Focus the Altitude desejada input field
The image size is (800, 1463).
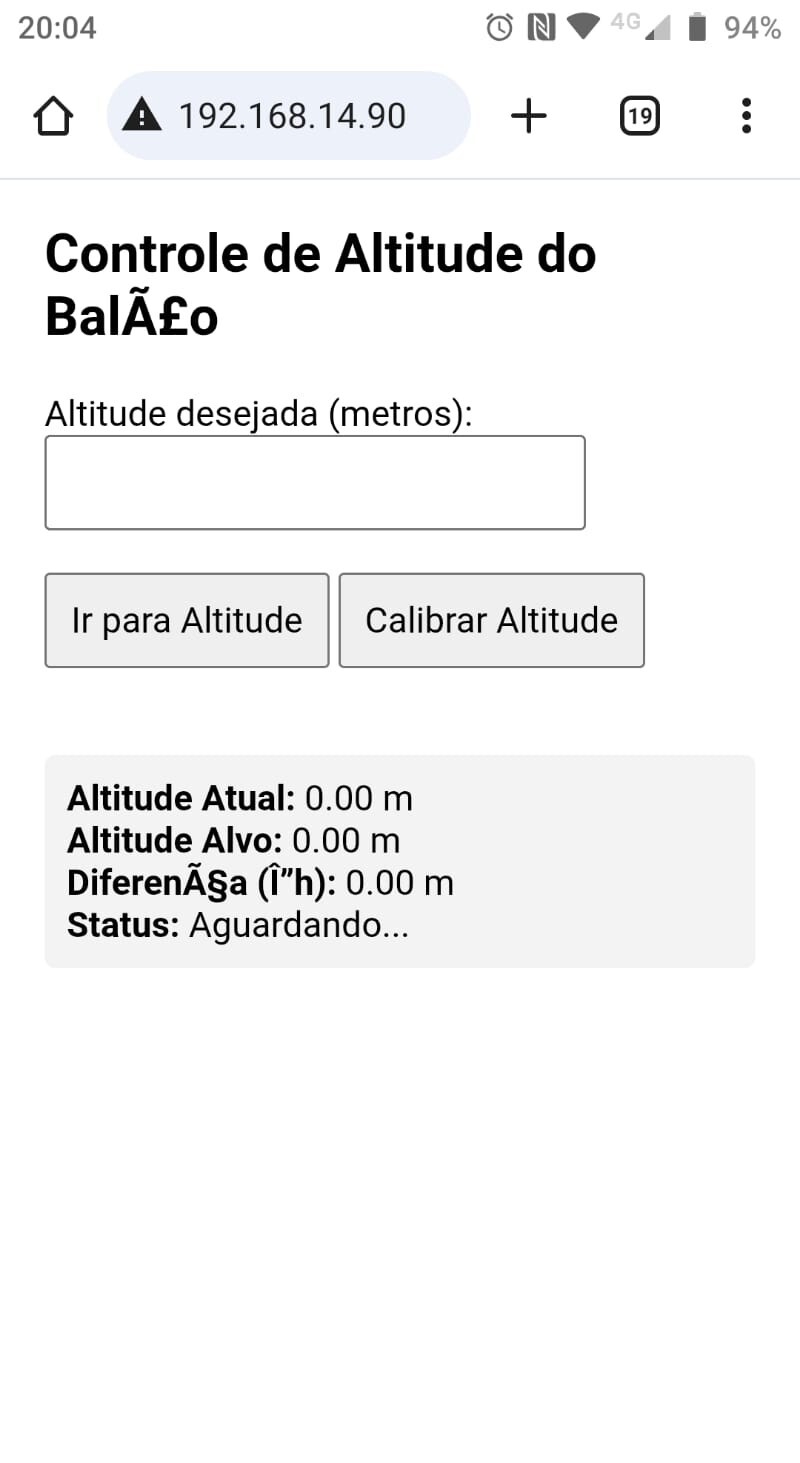(315, 482)
